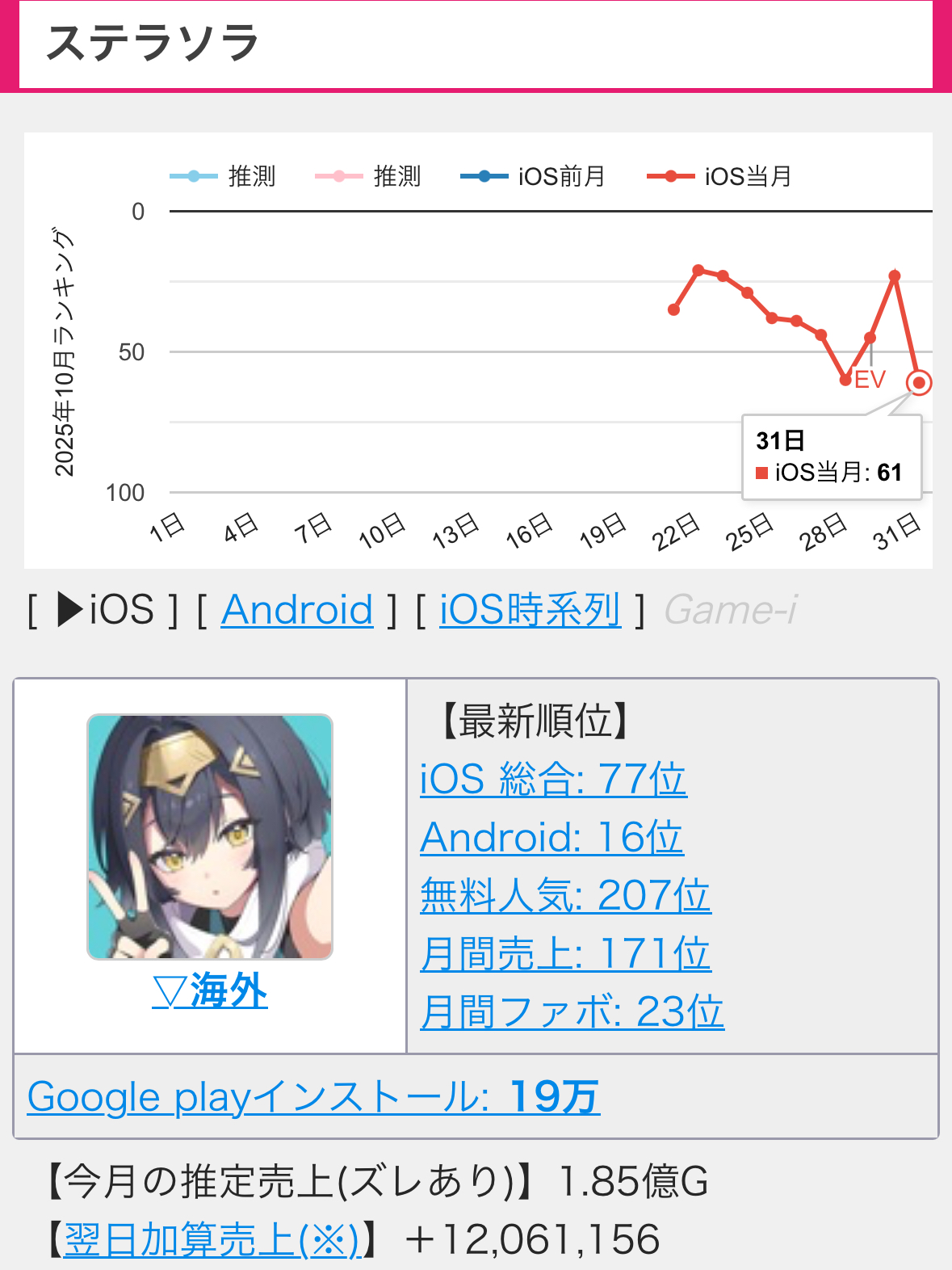Viewport: 952px width, 1270px height.
Task: Open the iOS時系列 chart link
Action: tap(530, 610)
